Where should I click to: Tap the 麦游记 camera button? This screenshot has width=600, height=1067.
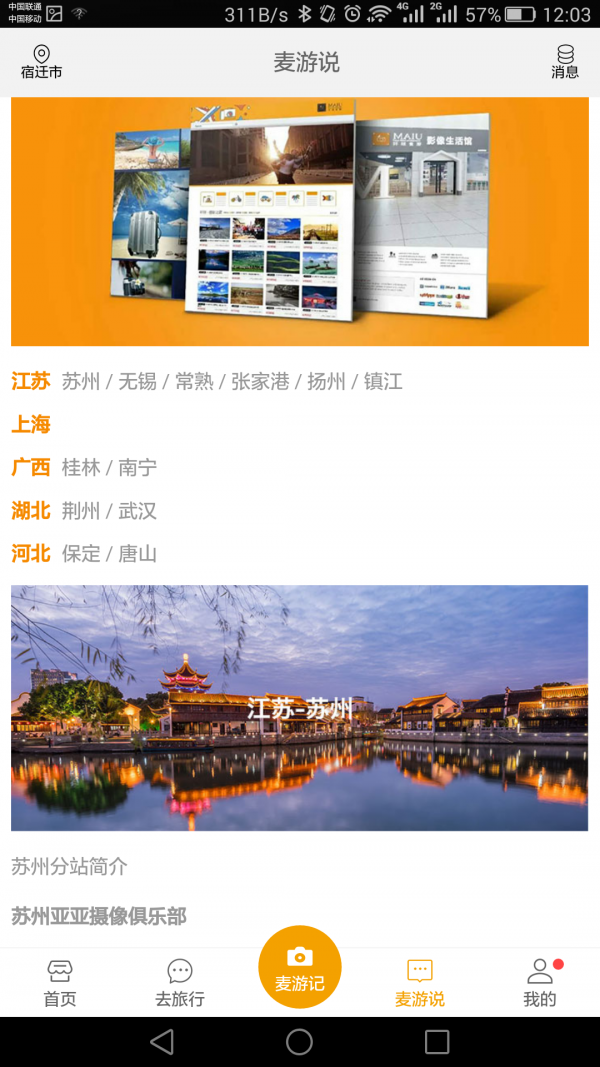(300, 967)
